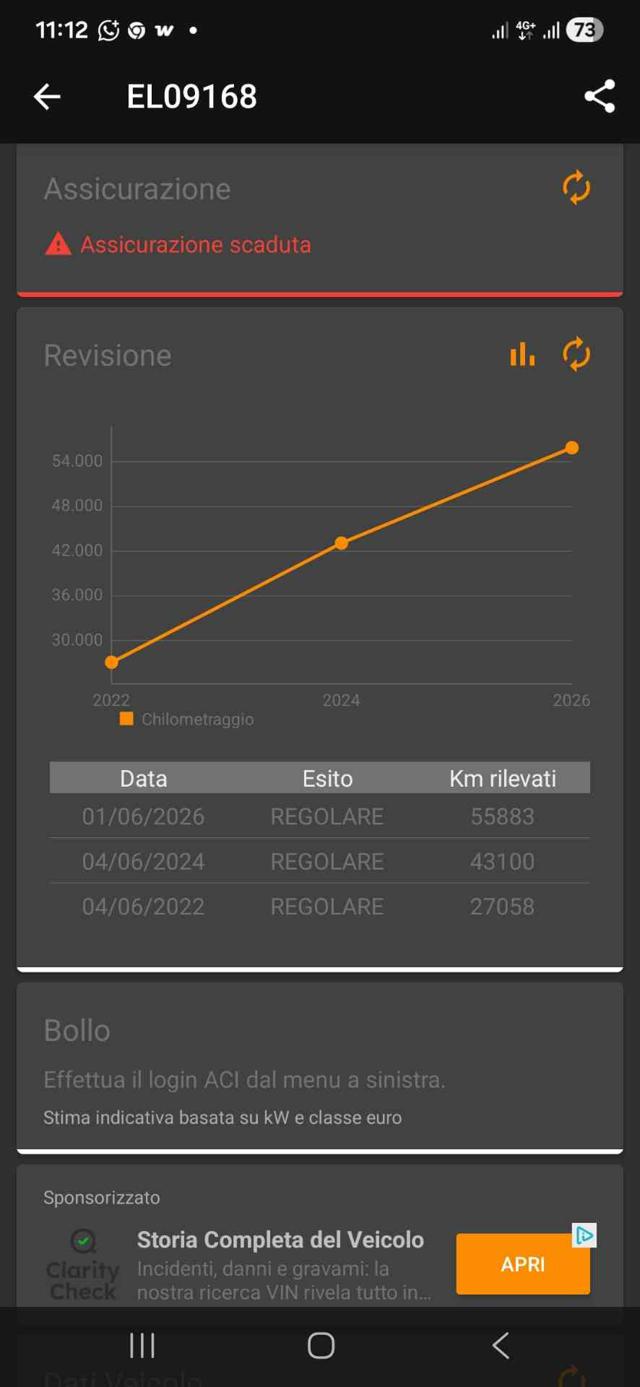The height and width of the screenshot is (1387, 640).
Task: Tap the APRI button on the sponsored ad
Action: tap(523, 1264)
